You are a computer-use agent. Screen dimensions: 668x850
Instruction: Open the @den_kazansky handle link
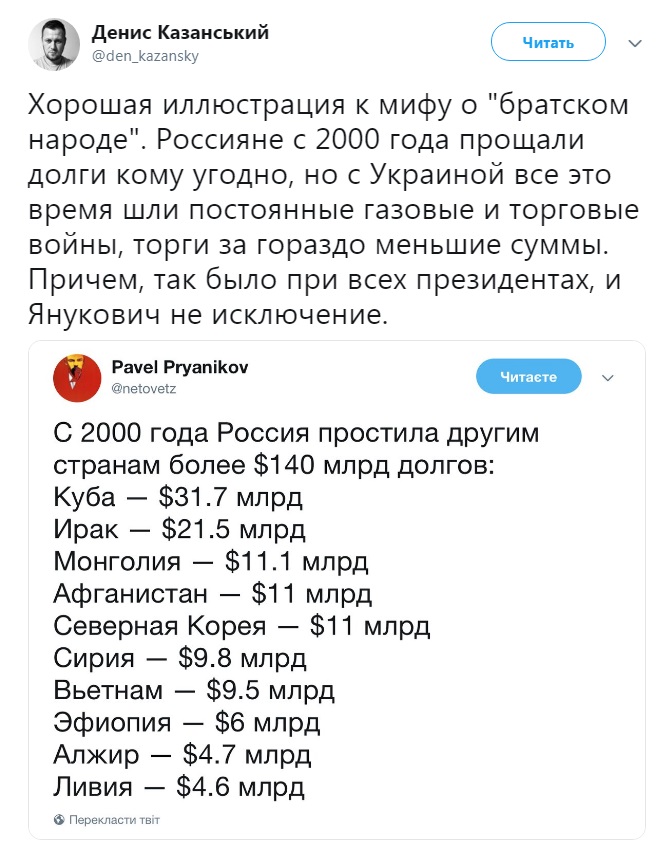coord(145,56)
